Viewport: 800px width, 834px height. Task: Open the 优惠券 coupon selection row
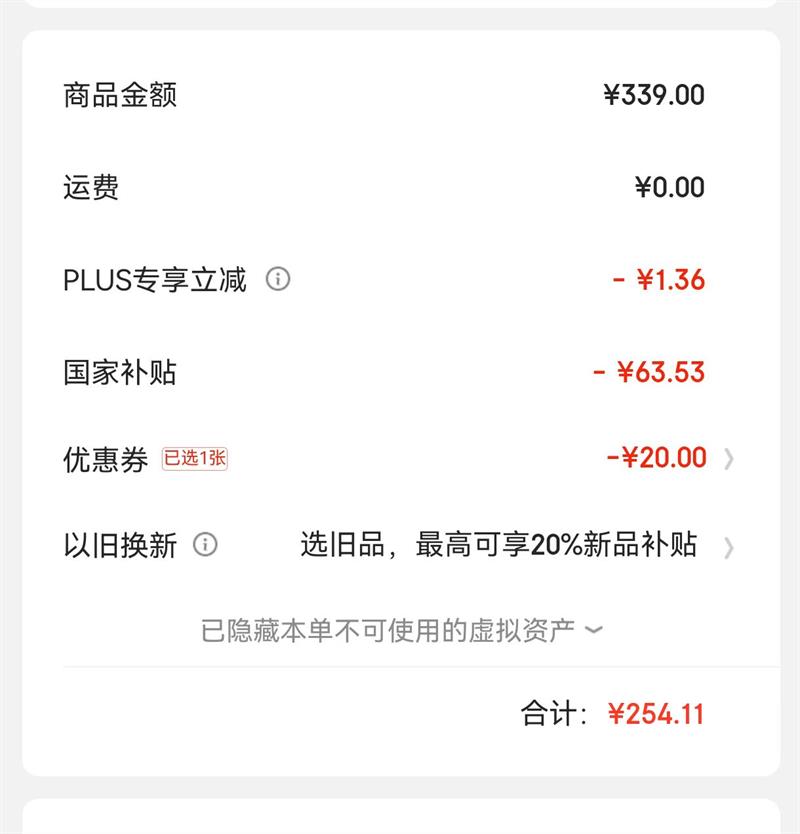tap(655, 458)
